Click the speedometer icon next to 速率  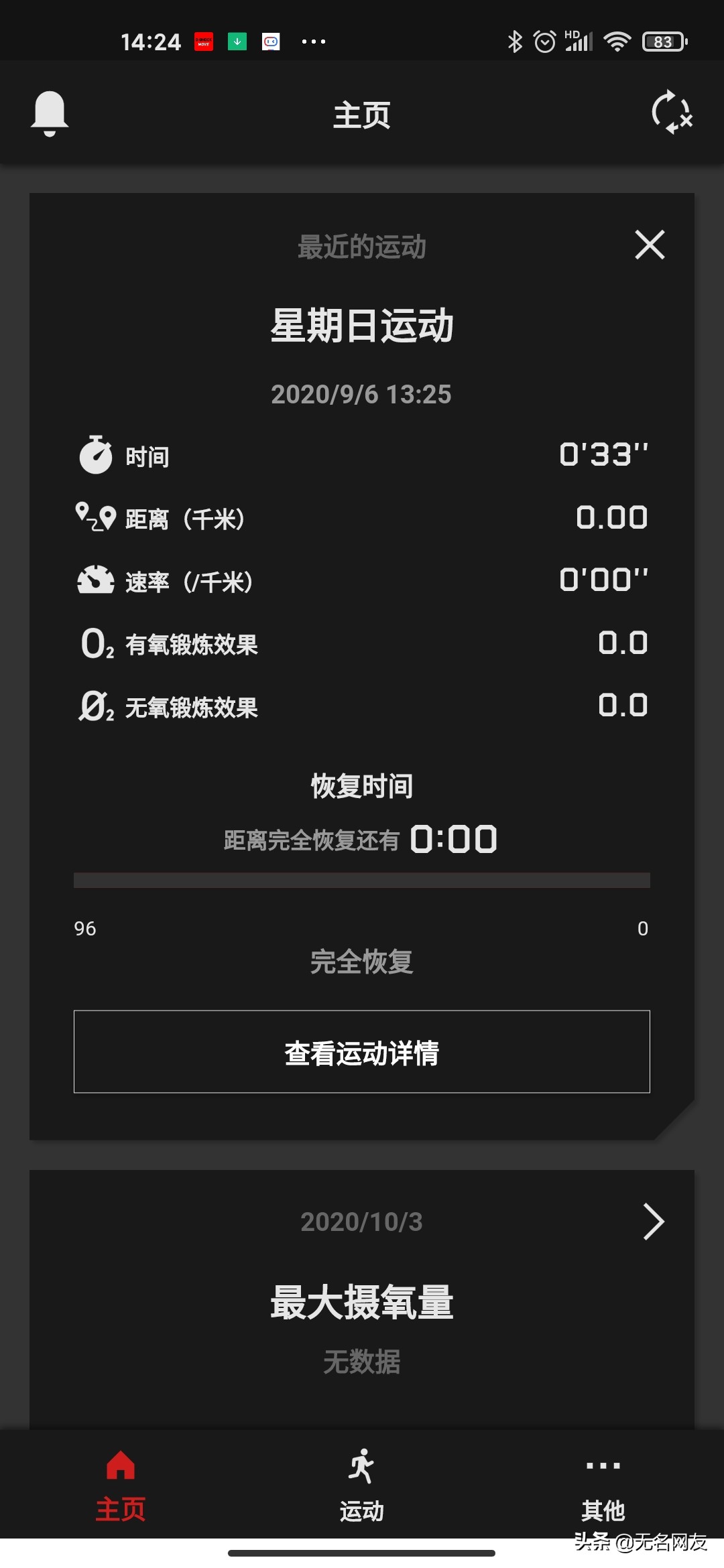(x=96, y=580)
